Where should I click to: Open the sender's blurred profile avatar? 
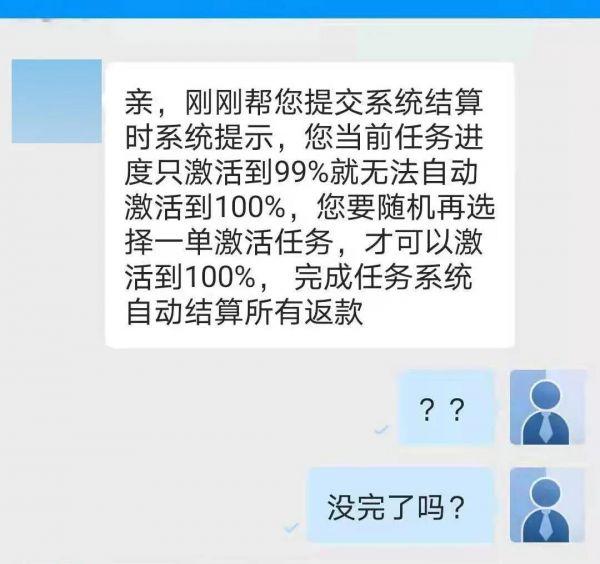(57, 101)
